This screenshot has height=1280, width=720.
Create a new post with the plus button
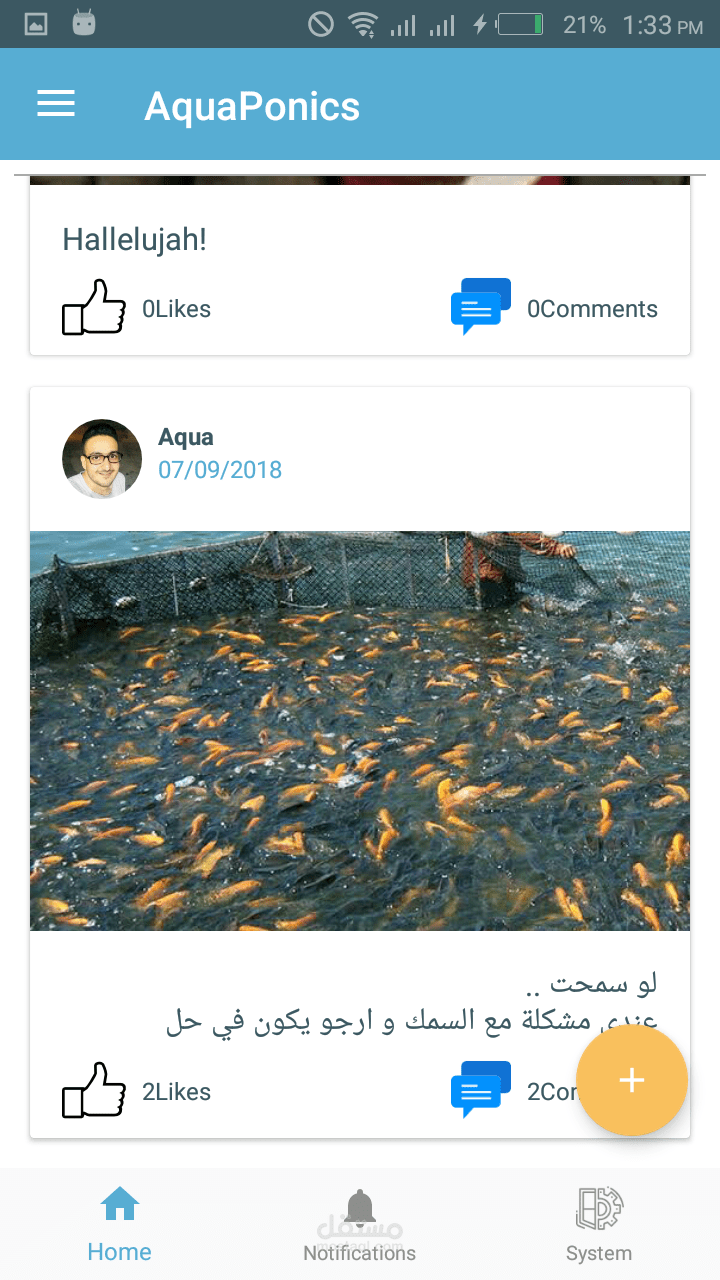click(x=632, y=1080)
